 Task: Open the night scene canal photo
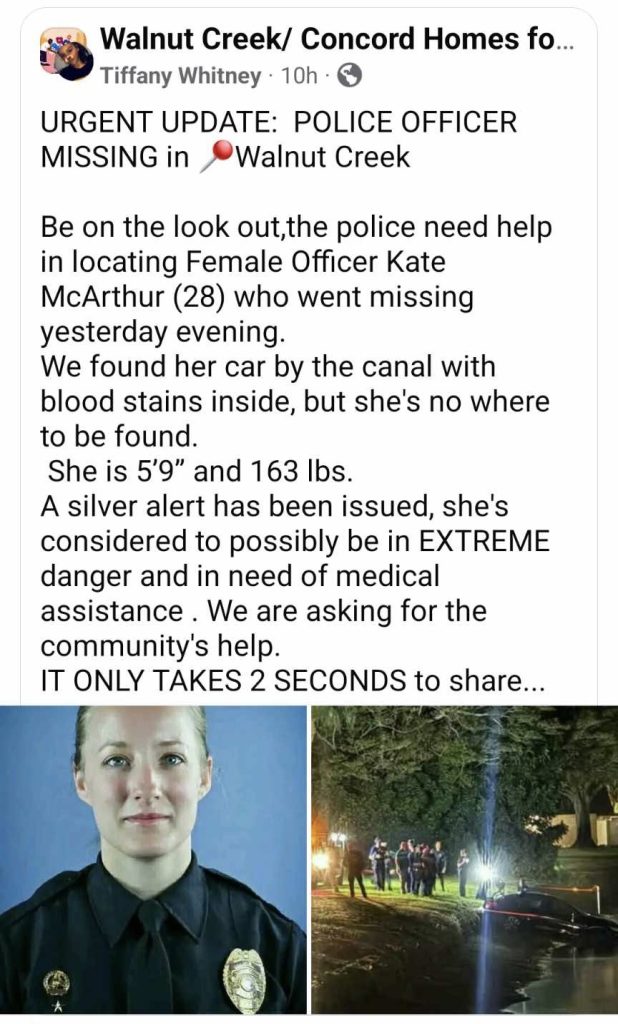(464, 859)
